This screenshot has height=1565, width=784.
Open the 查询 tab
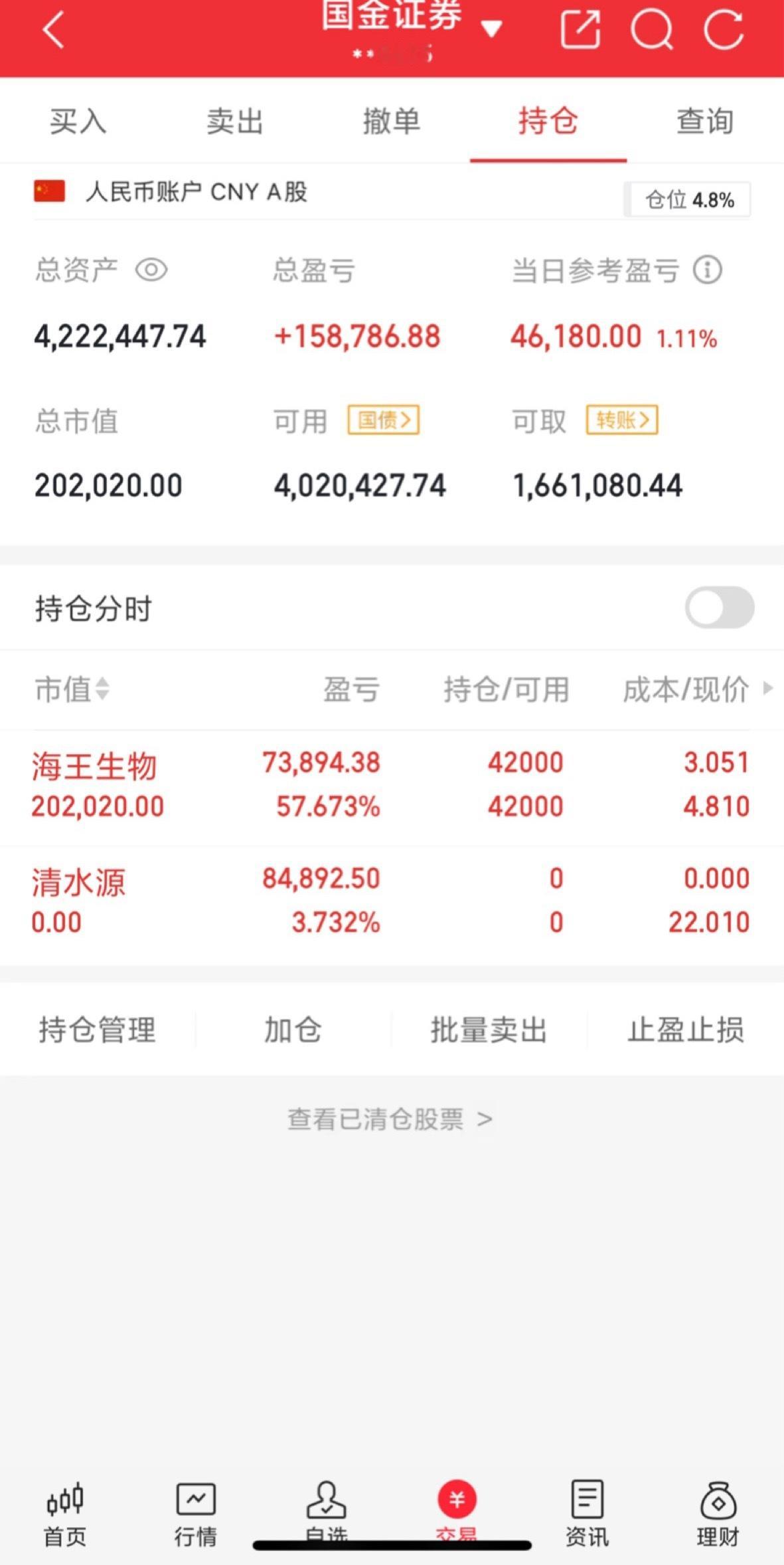click(704, 122)
